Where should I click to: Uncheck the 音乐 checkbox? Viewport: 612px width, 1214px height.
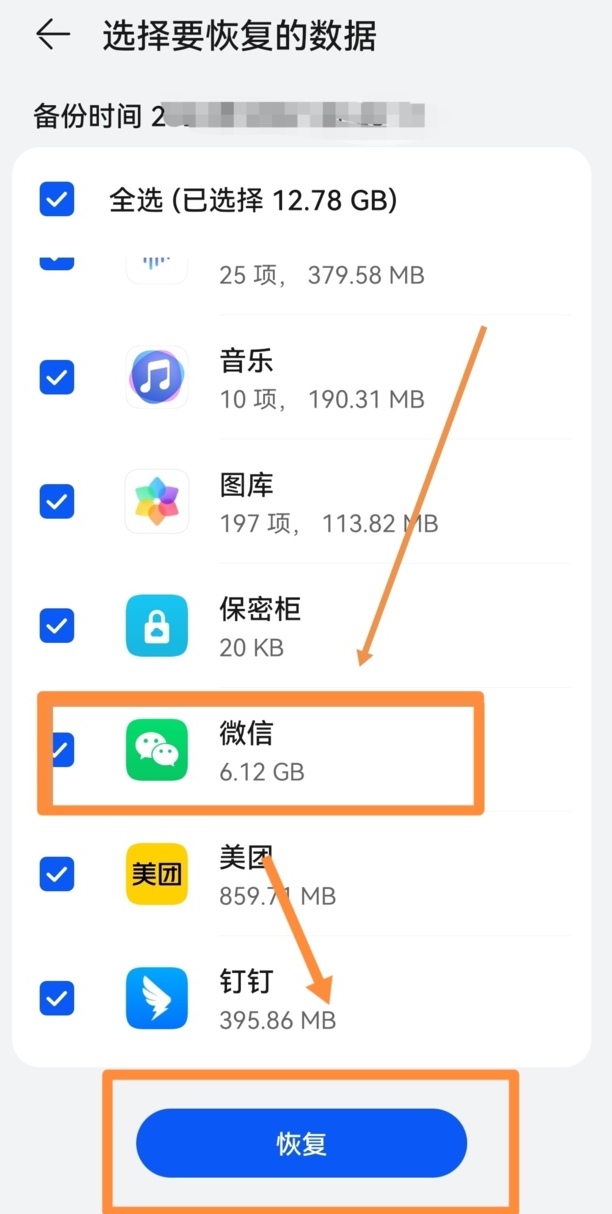[x=56, y=377]
